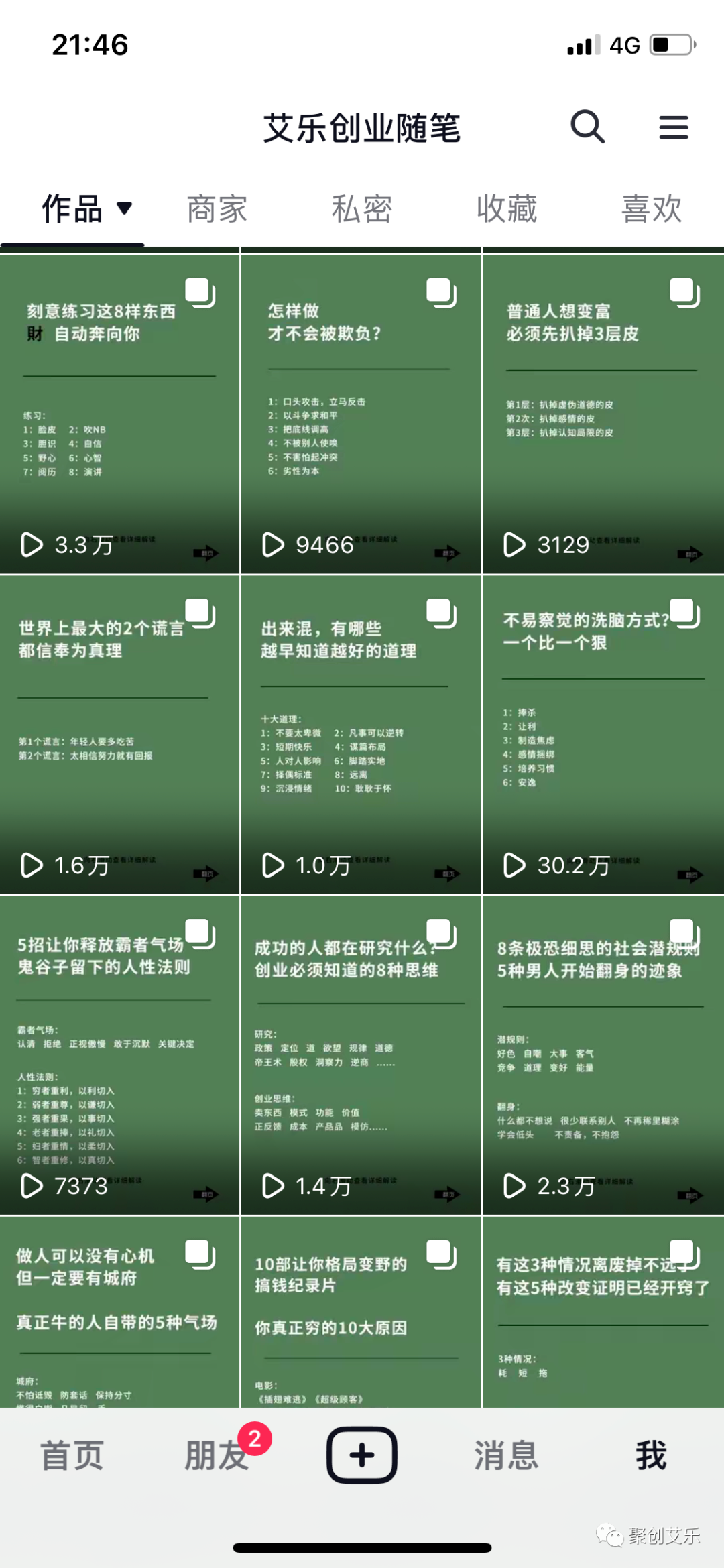Switch to the 喜欢 tab
The width and height of the screenshot is (724, 1568).
[x=651, y=209]
